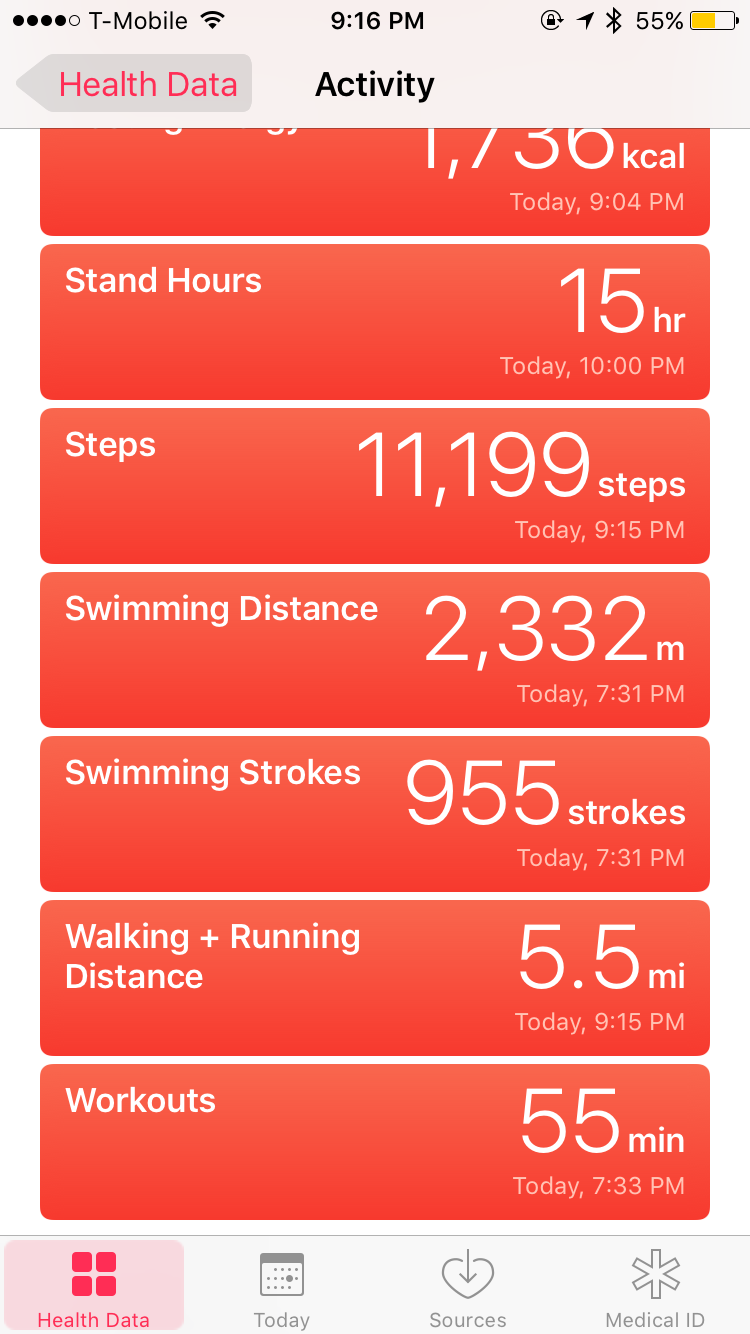Open the Swimming Strokes card
This screenshot has height=1334, width=750.
(374, 814)
